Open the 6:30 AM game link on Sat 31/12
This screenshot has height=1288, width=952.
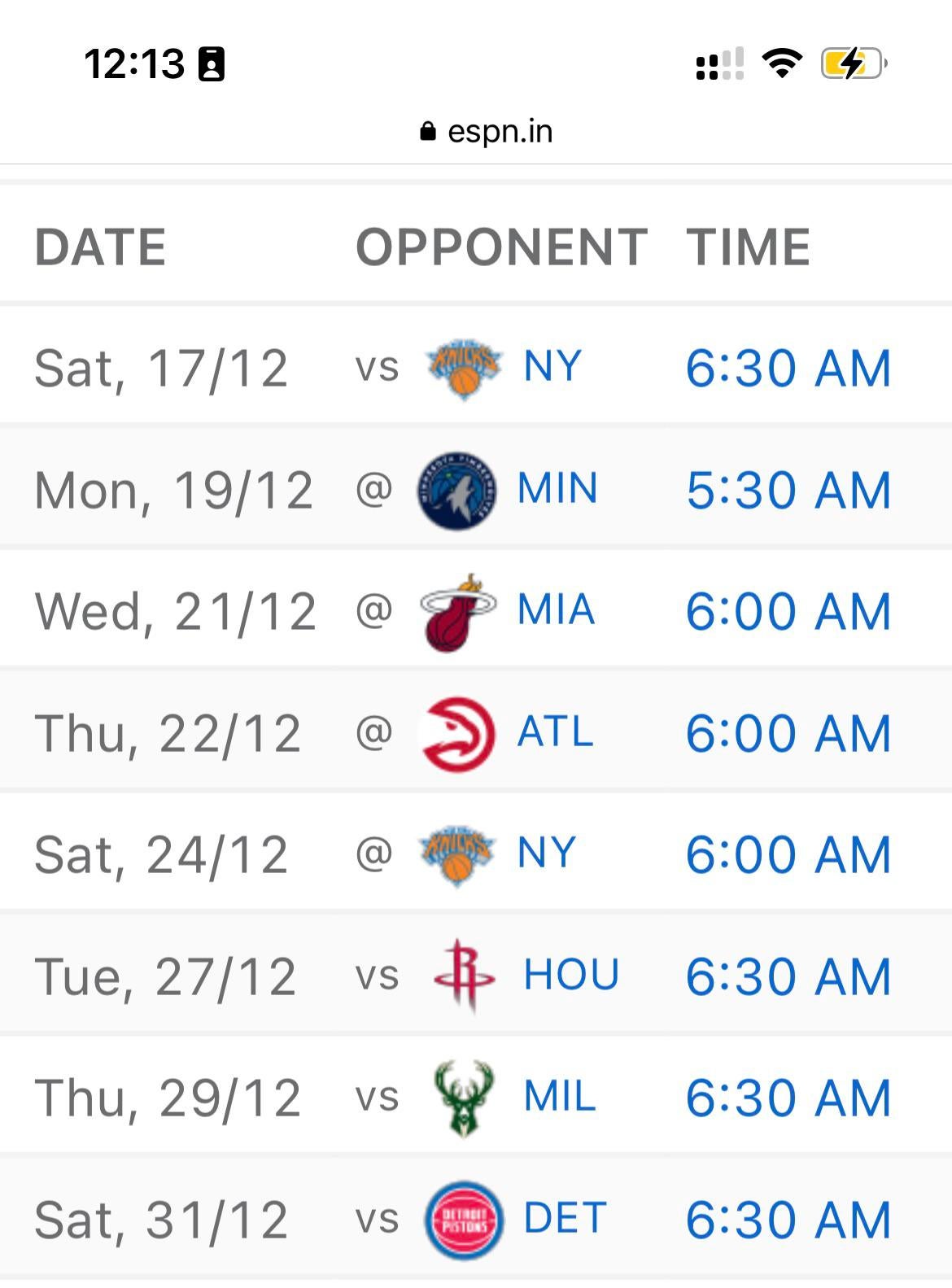pos(788,1220)
